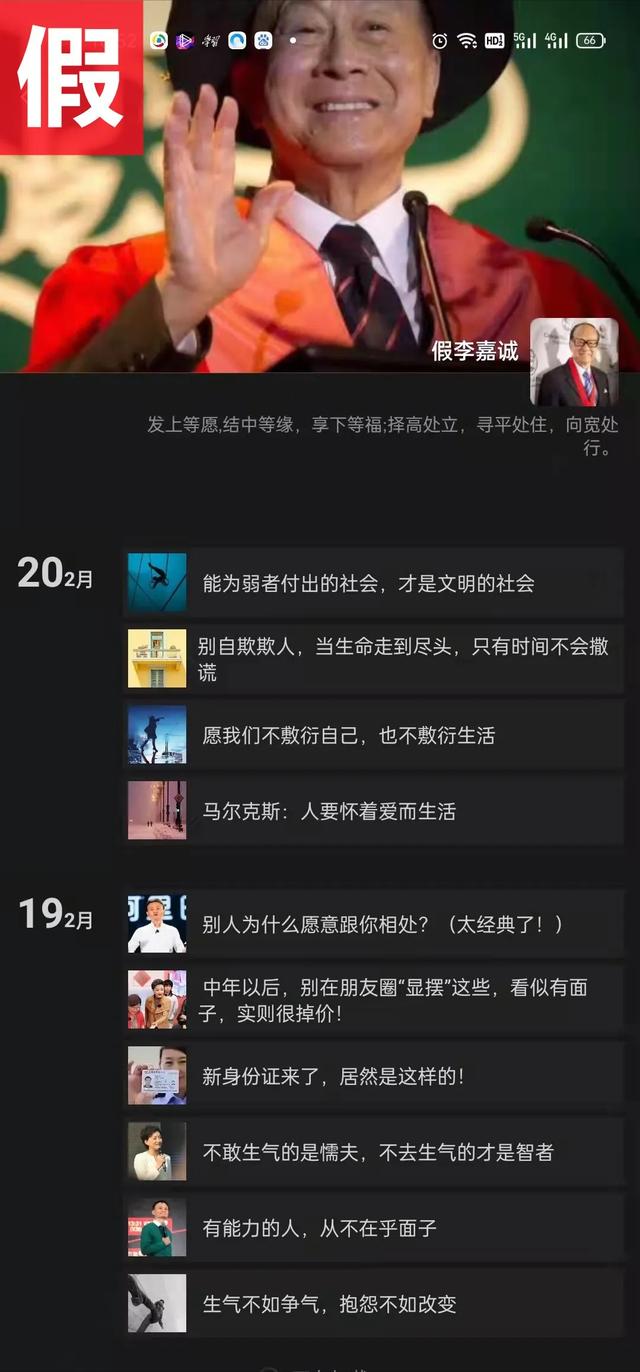Open the post 能为弱者付出的社会，才是文明的社会
The image size is (640, 1372).
(373, 583)
